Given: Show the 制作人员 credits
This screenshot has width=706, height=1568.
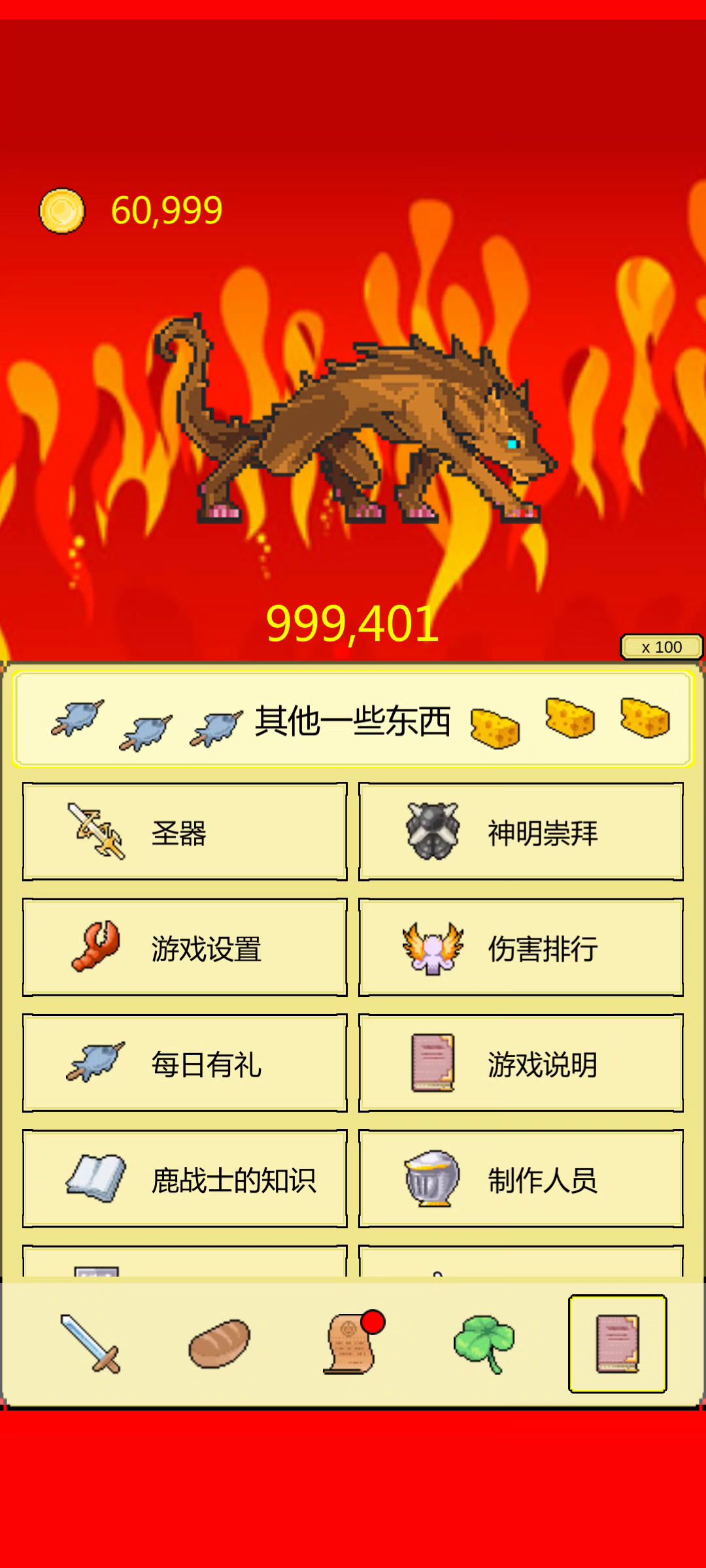Looking at the screenshot, I should click(521, 1179).
